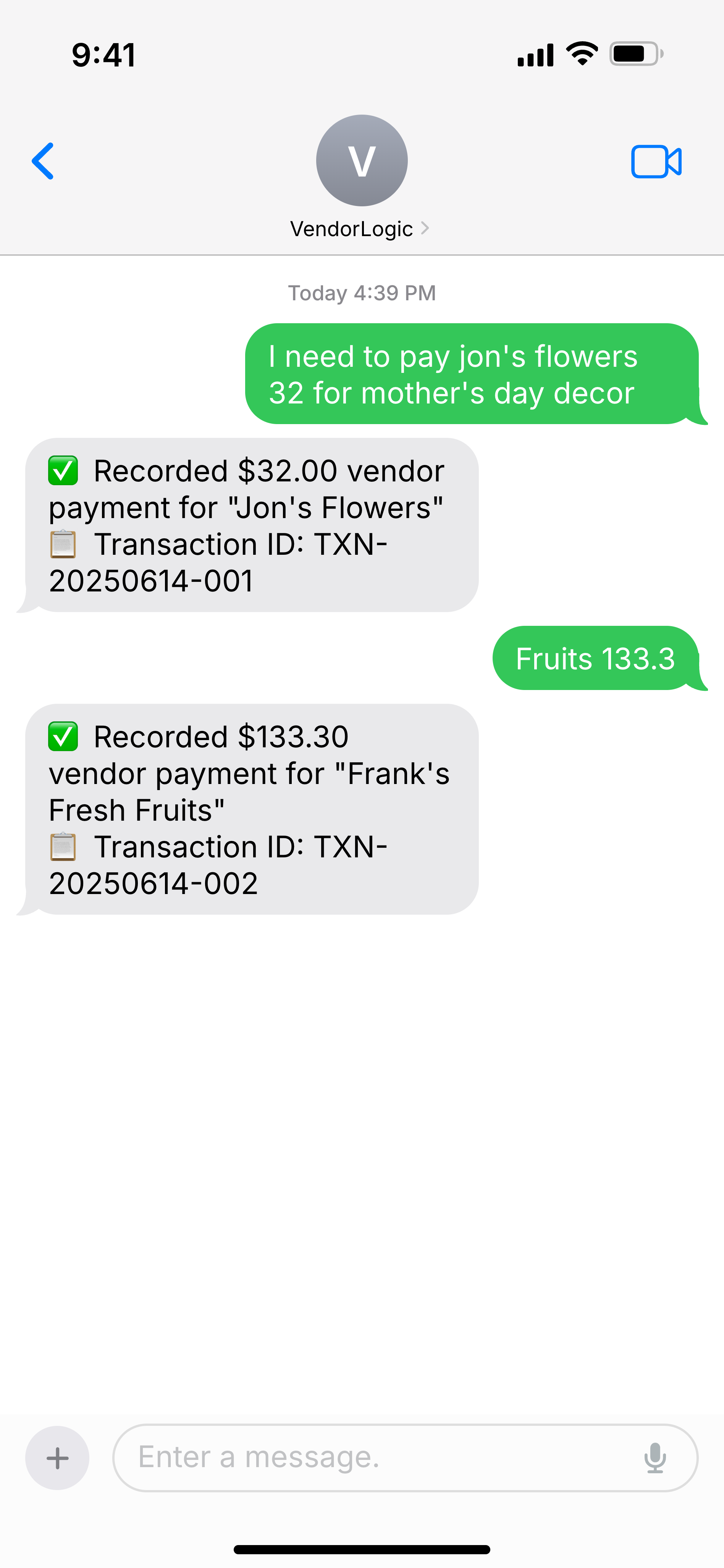Go back using the left chevron arrow
Screen dimensions: 724x1568
click(43, 161)
